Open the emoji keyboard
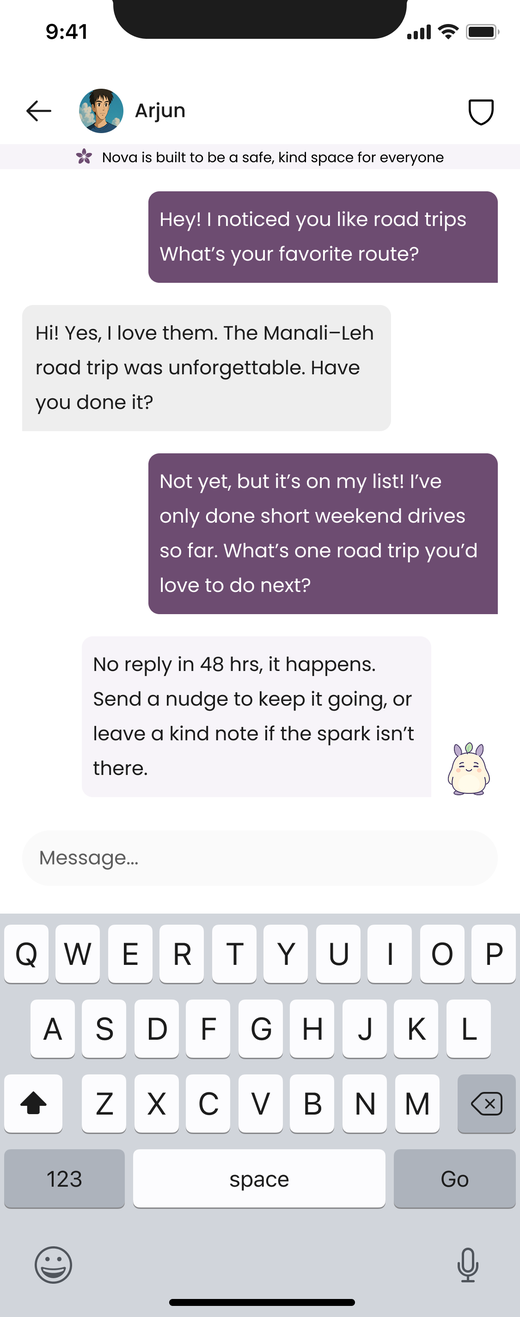The width and height of the screenshot is (520, 1317). click(53, 1265)
